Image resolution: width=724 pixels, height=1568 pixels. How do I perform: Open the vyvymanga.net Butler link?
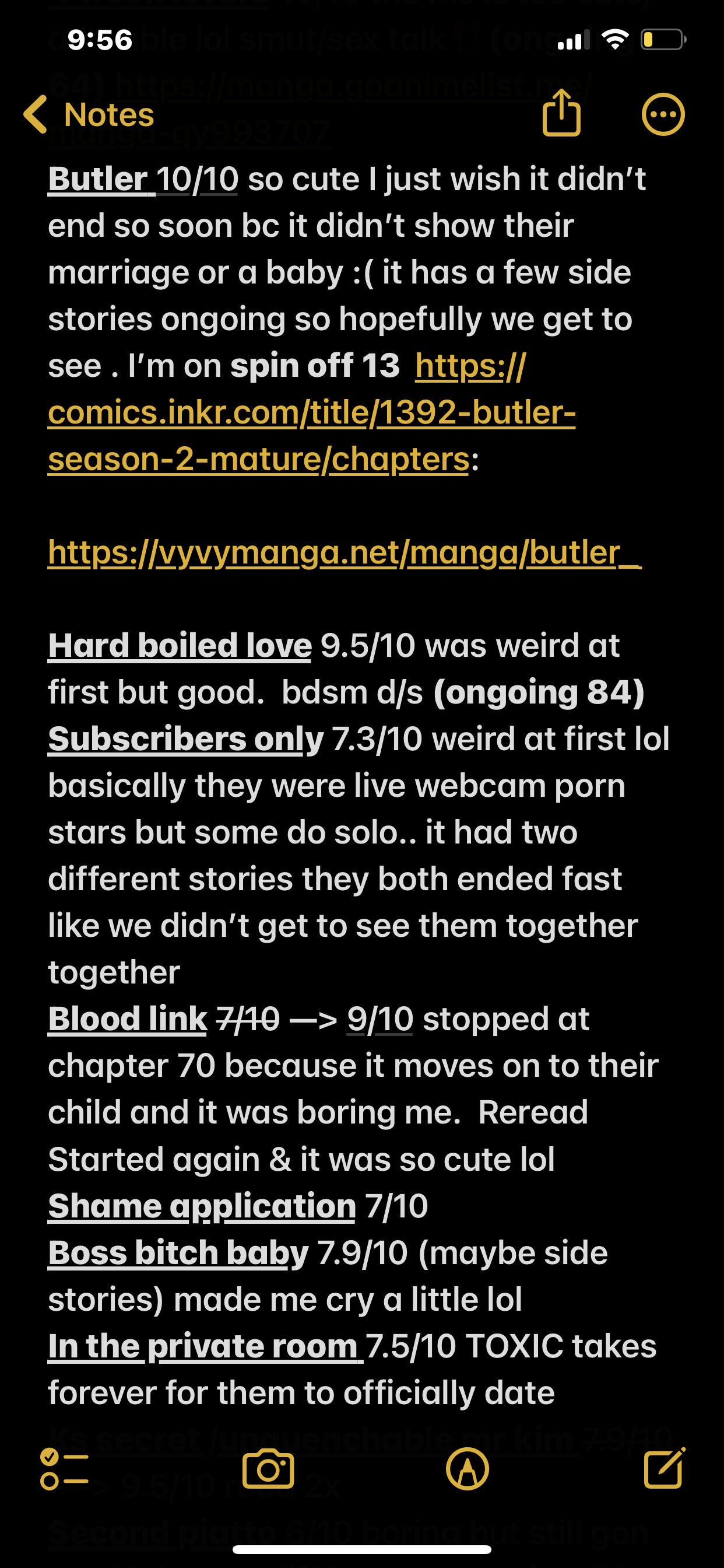click(345, 554)
